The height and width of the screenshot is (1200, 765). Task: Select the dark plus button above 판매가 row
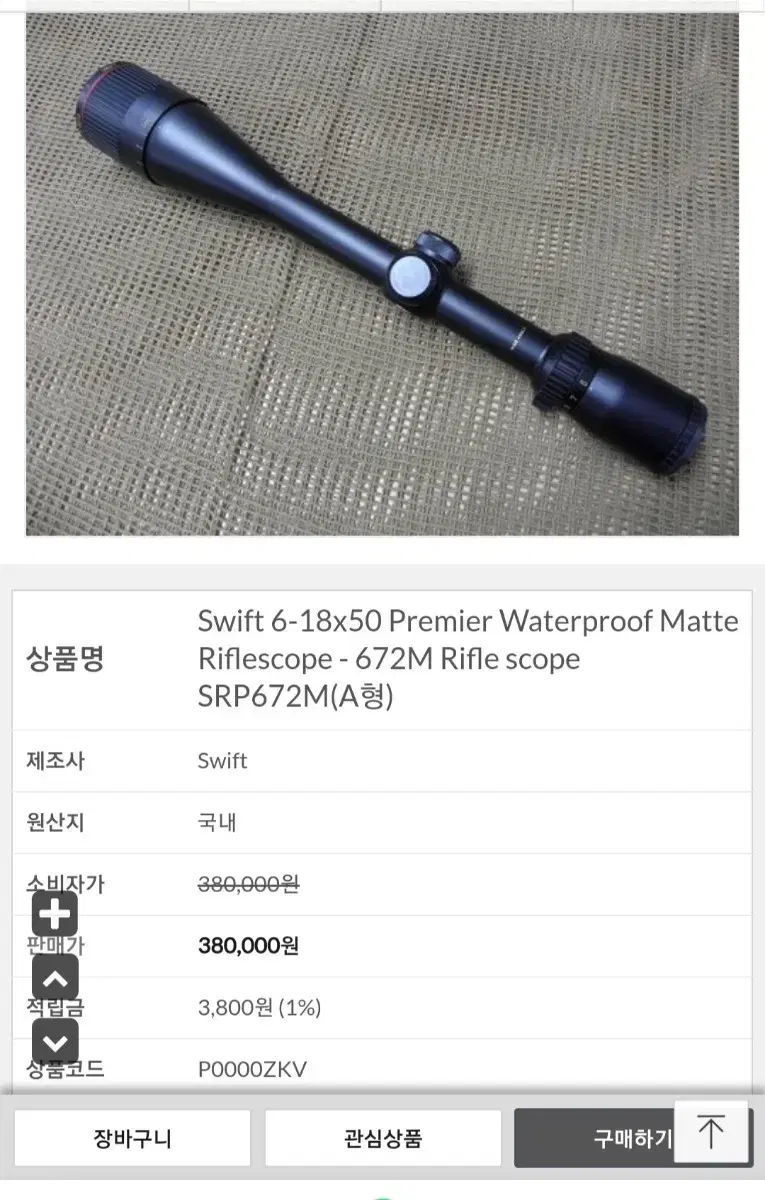tap(55, 913)
